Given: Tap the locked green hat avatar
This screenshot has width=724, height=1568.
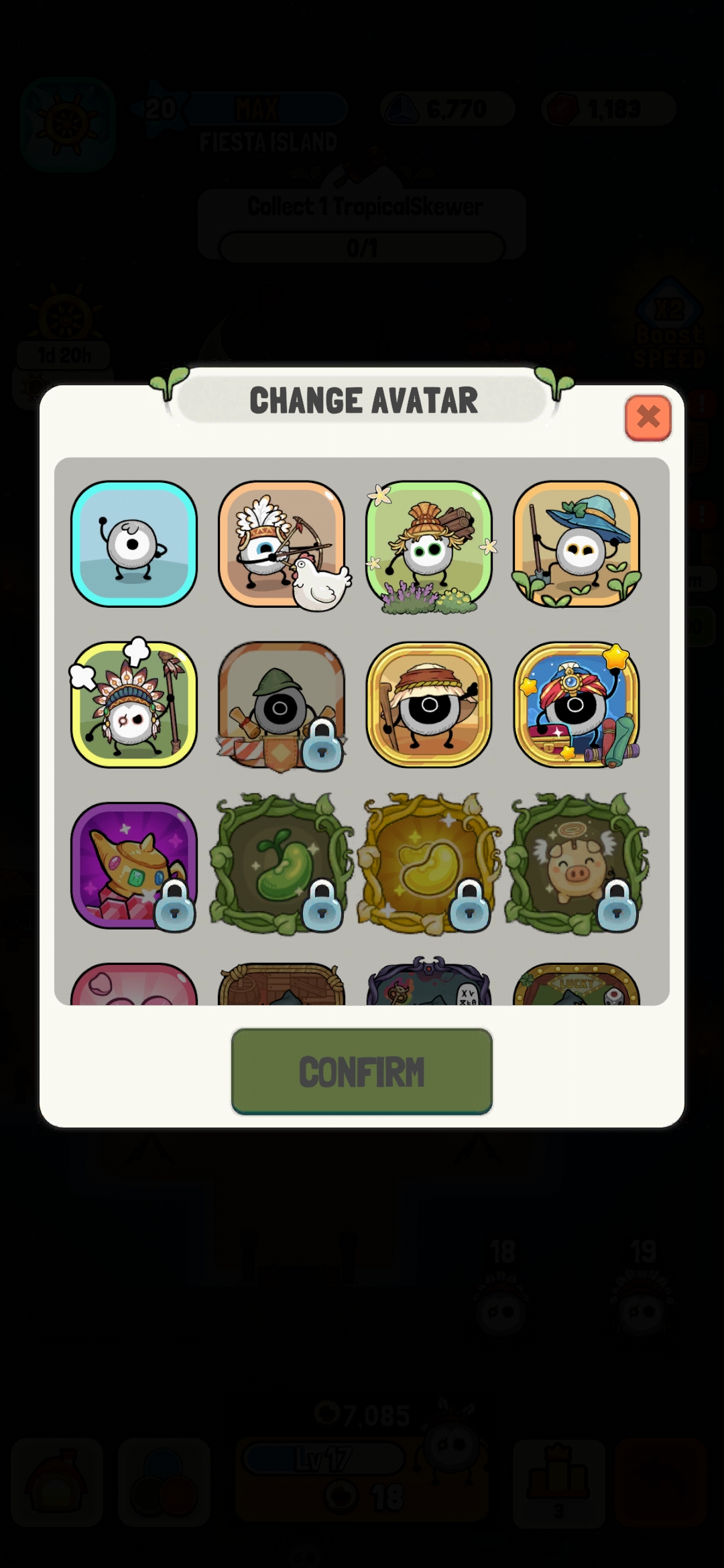Looking at the screenshot, I should coord(282,705).
